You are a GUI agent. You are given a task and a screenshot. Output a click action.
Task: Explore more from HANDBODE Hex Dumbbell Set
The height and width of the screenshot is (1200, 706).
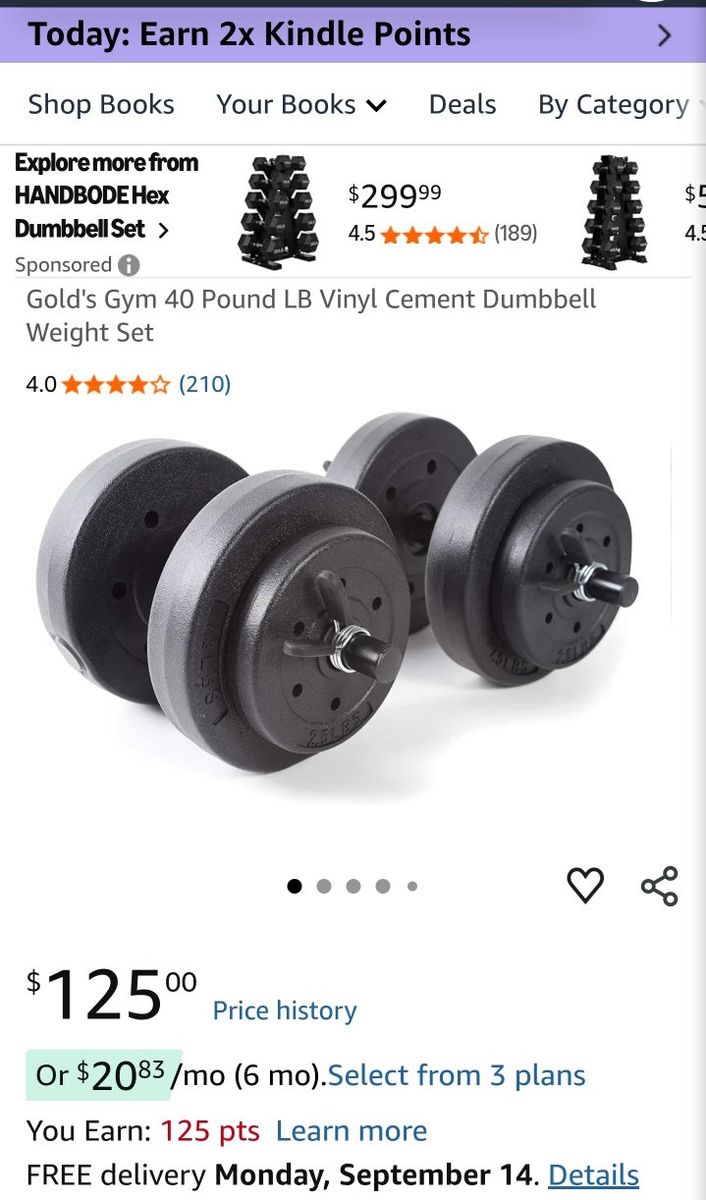[107, 196]
